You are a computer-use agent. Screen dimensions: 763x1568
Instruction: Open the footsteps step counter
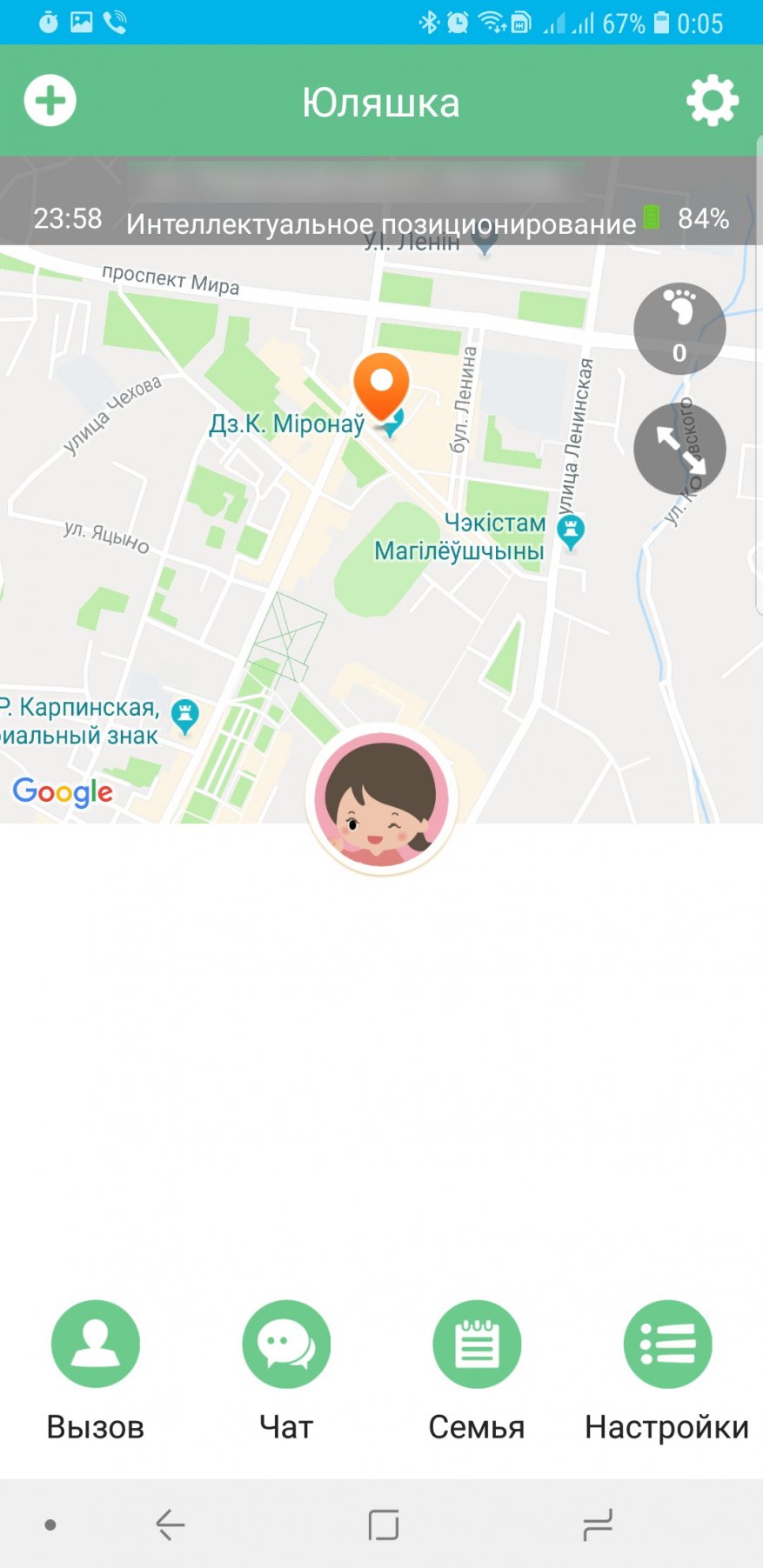679,329
